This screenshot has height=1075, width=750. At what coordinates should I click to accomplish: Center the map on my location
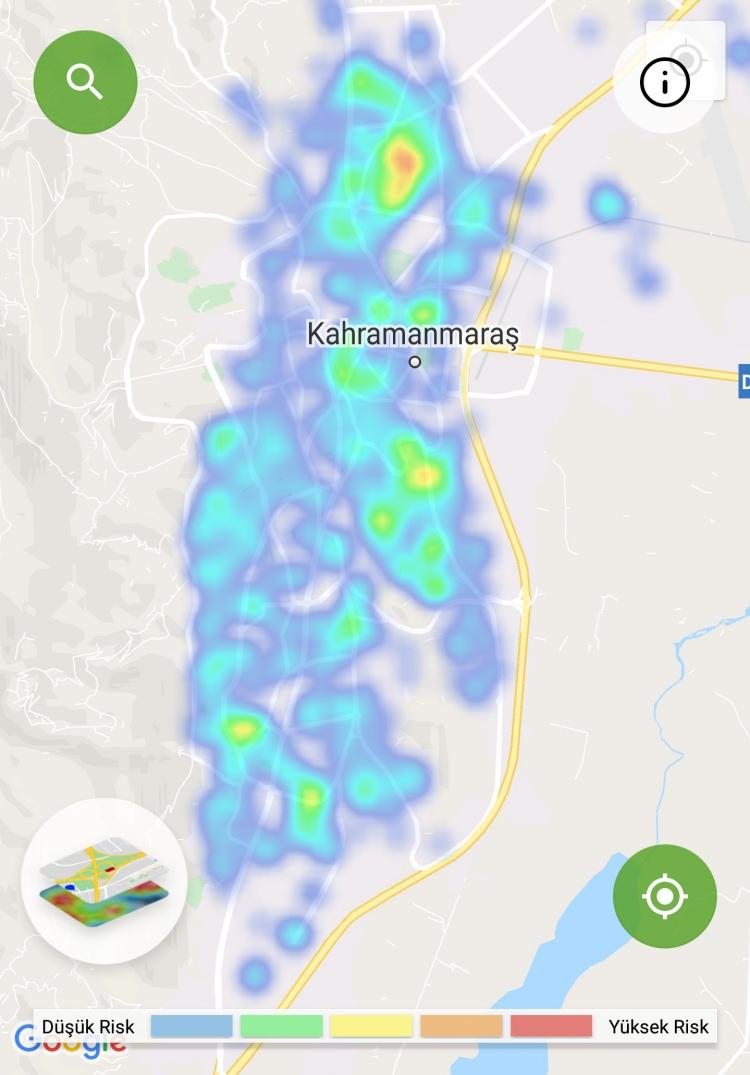coord(665,896)
